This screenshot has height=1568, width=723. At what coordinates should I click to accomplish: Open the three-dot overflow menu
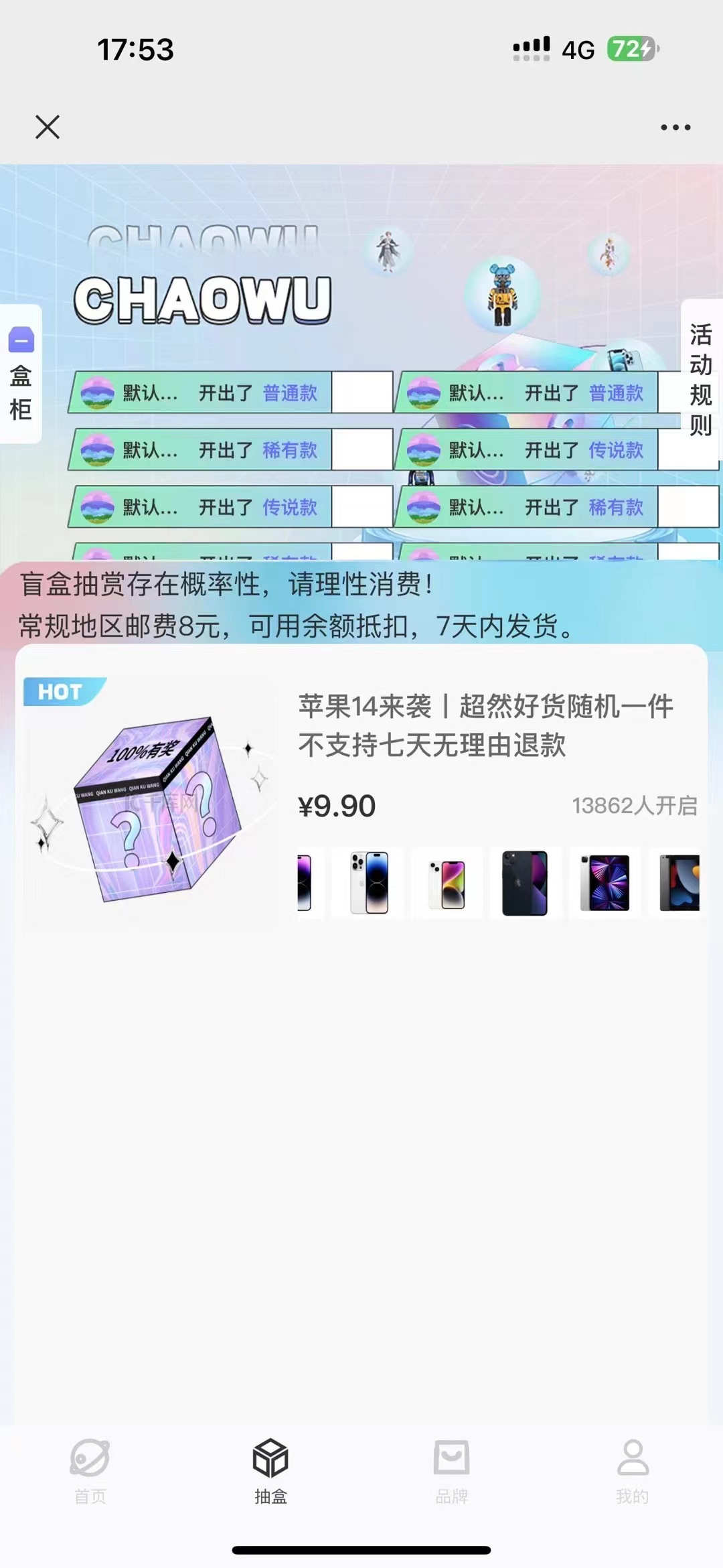[675, 127]
